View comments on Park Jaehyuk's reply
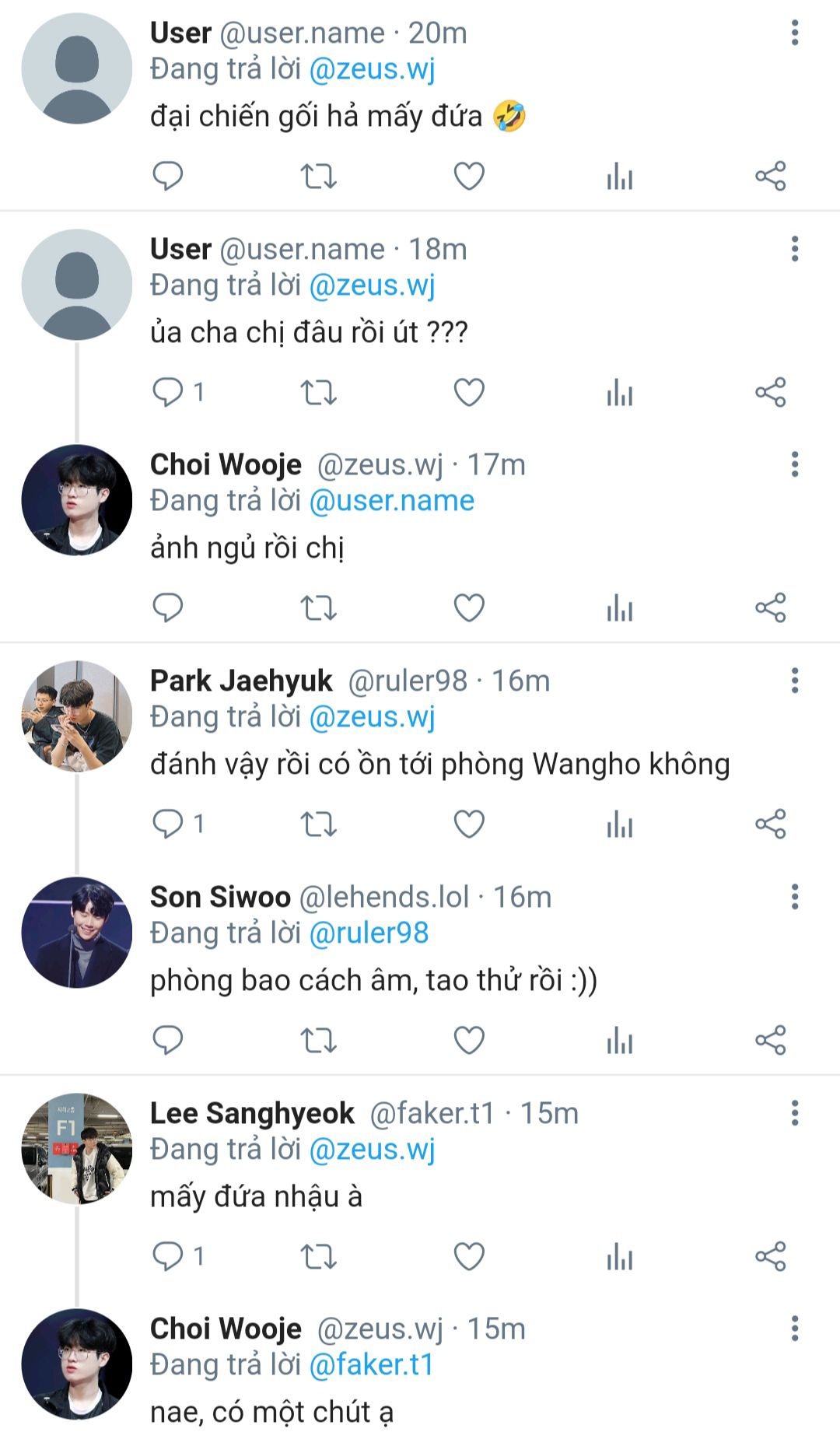Image resolution: width=840 pixels, height=1453 pixels. [167, 824]
